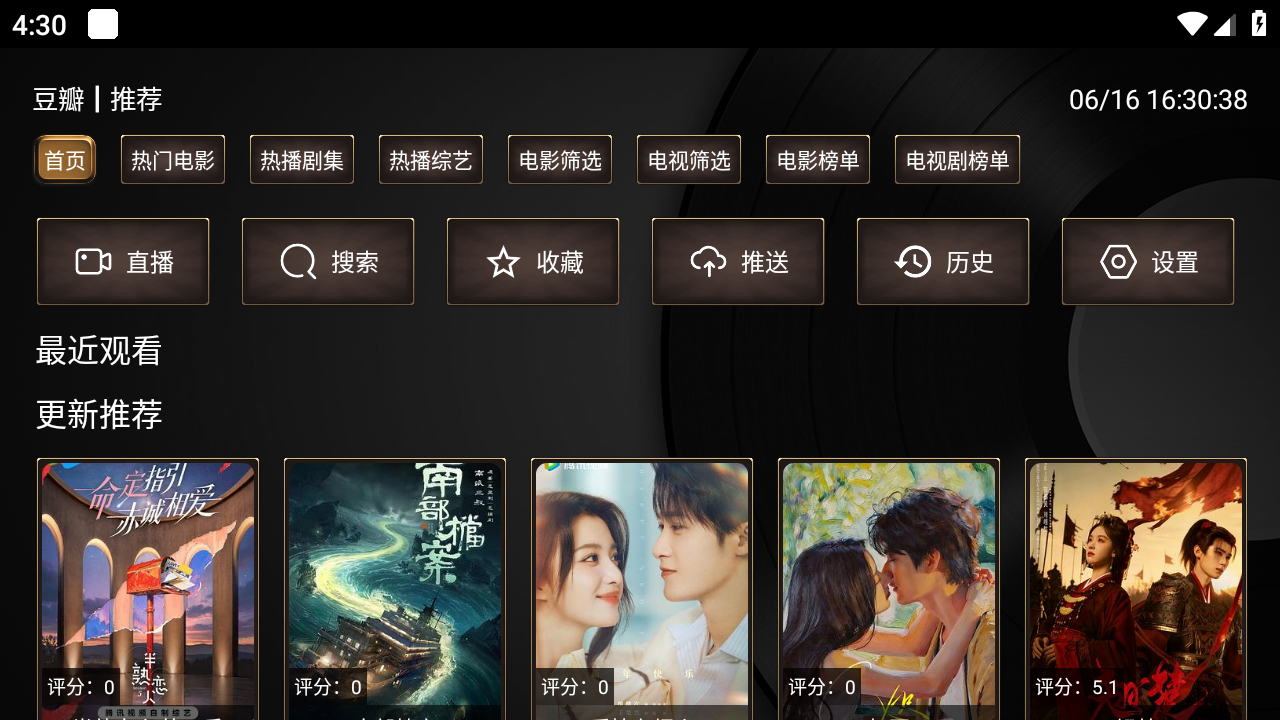View the 电影榜单 tab
Viewport: 1280px width, 720px height.
coord(818,160)
